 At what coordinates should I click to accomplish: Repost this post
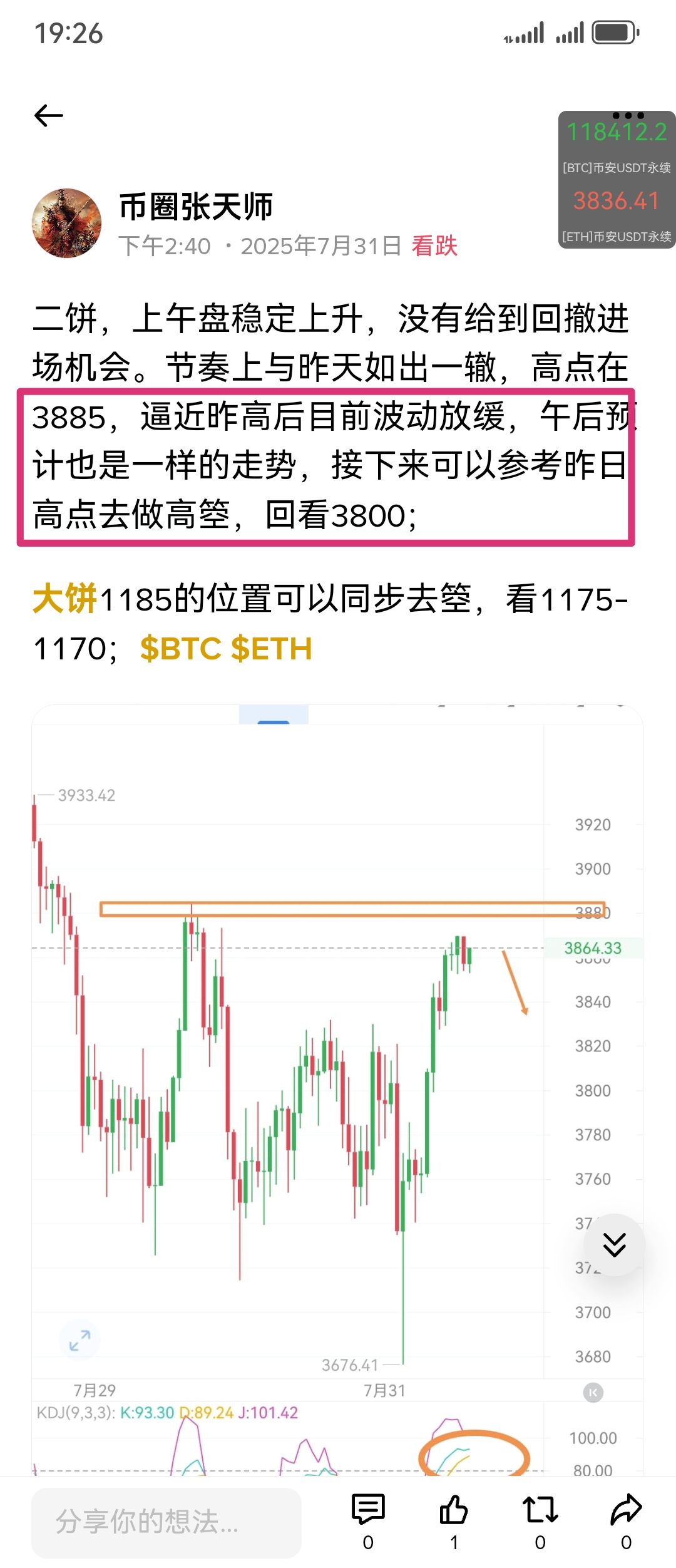click(x=540, y=1510)
